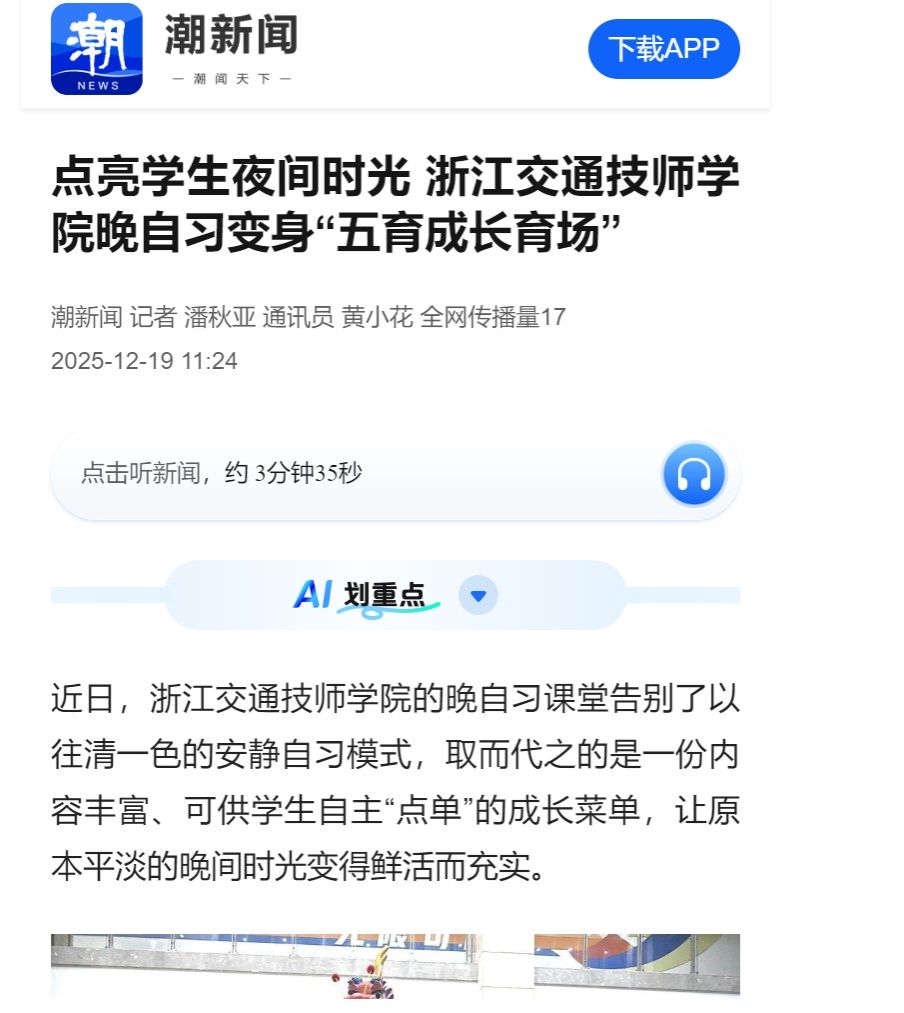Expand the AI 划重点 summary
The height and width of the screenshot is (1013, 904).
(478, 596)
